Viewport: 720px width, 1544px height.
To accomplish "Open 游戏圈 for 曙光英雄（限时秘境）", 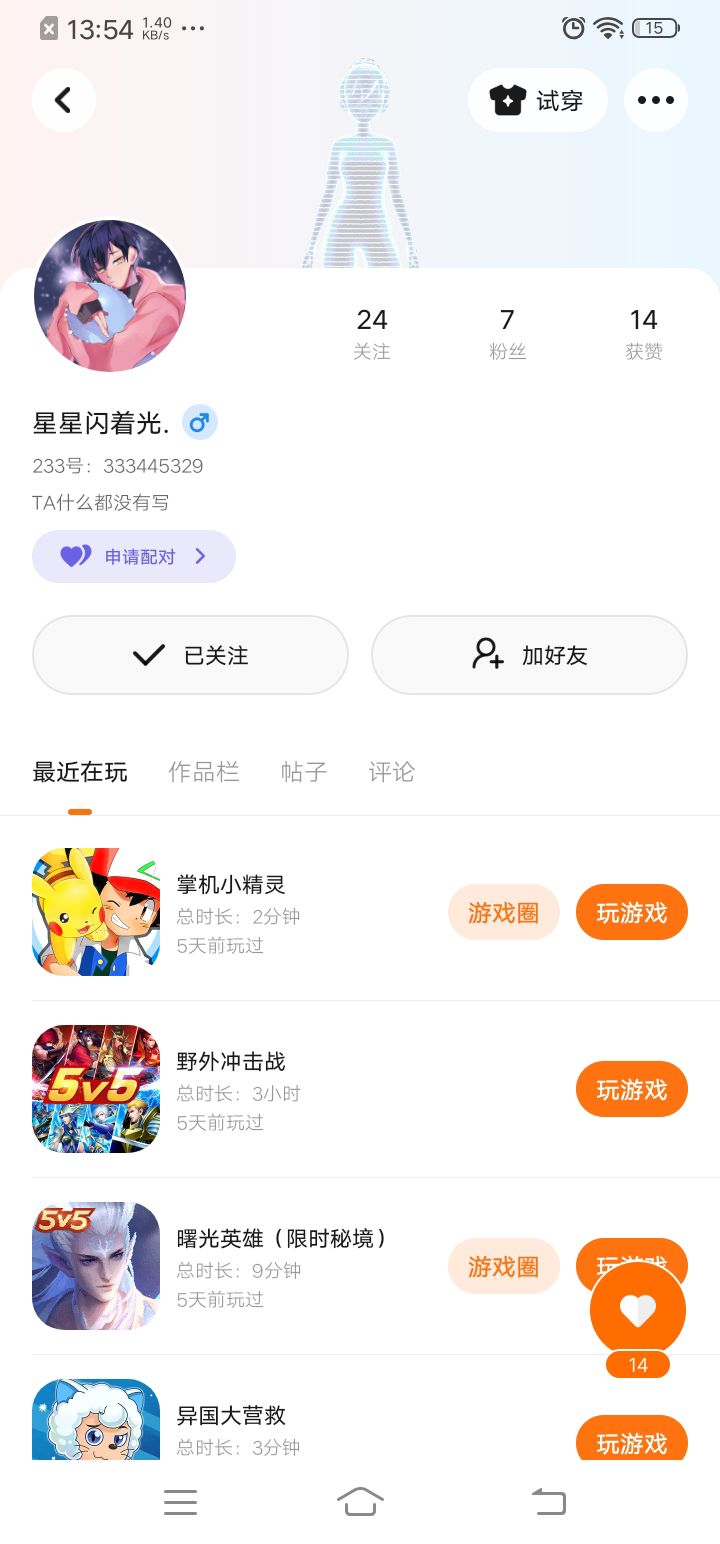I will 503,1266.
